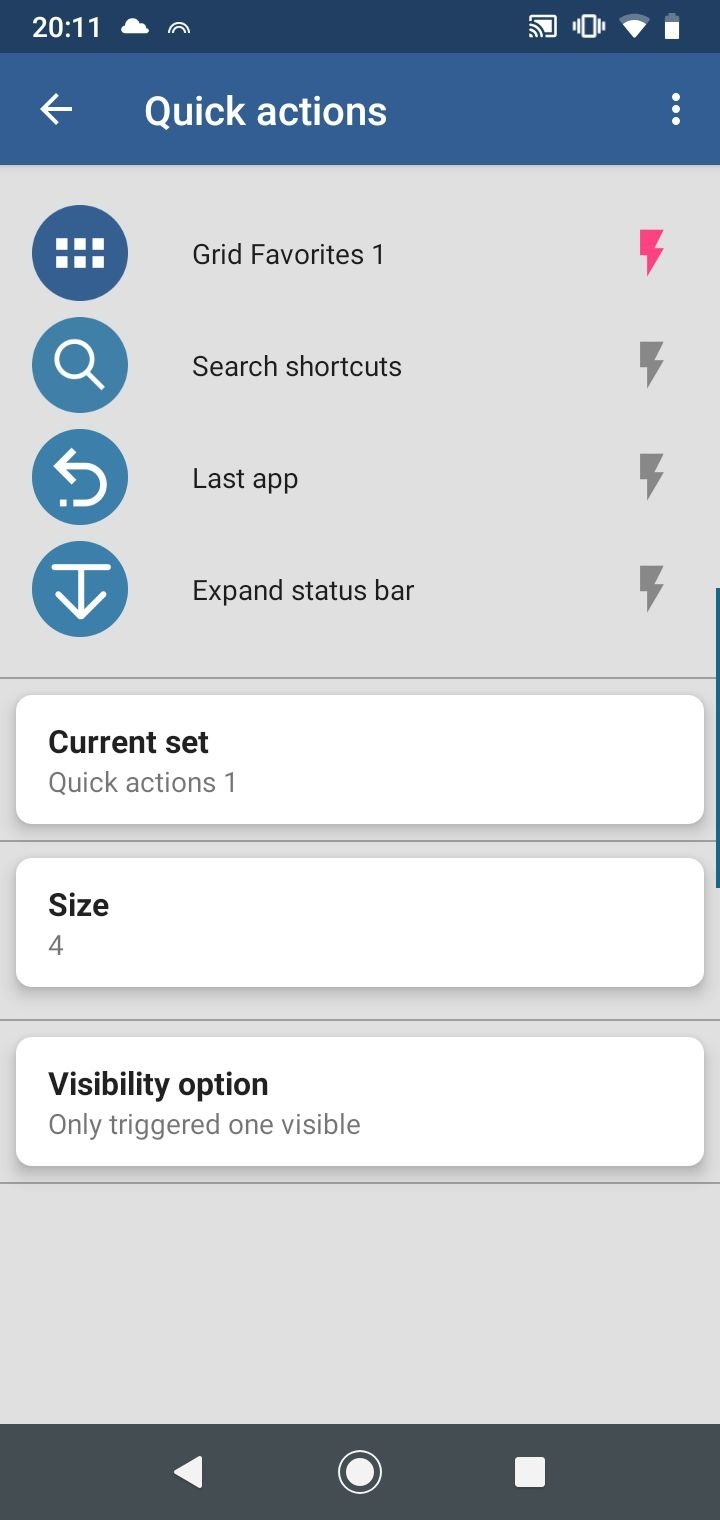Tap the system home button

360,1472
